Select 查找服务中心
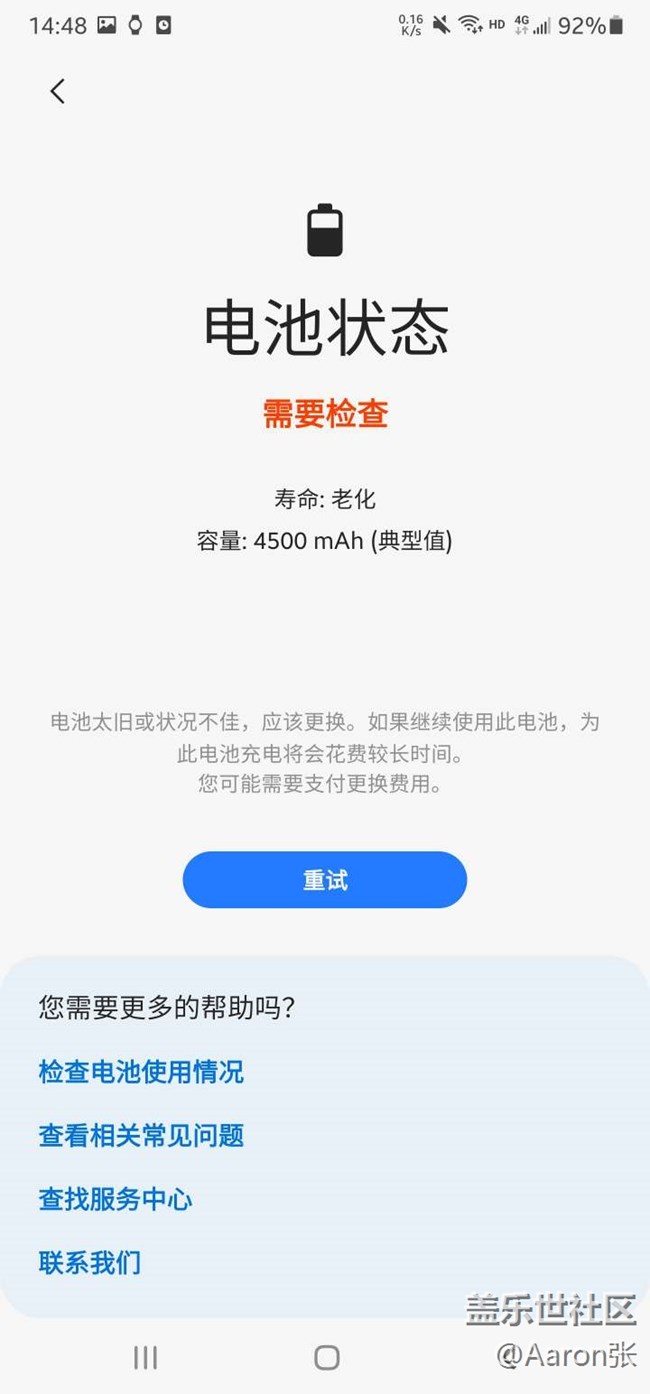650x1394 pixels. click(115, 1199)
